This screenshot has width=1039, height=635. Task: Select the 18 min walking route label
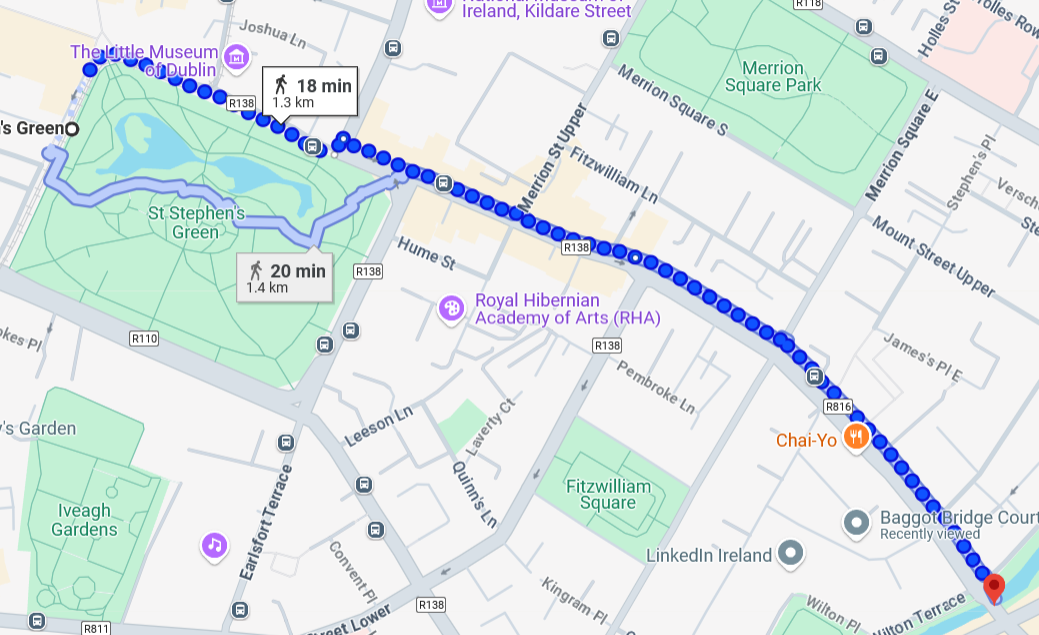[308, 93]
